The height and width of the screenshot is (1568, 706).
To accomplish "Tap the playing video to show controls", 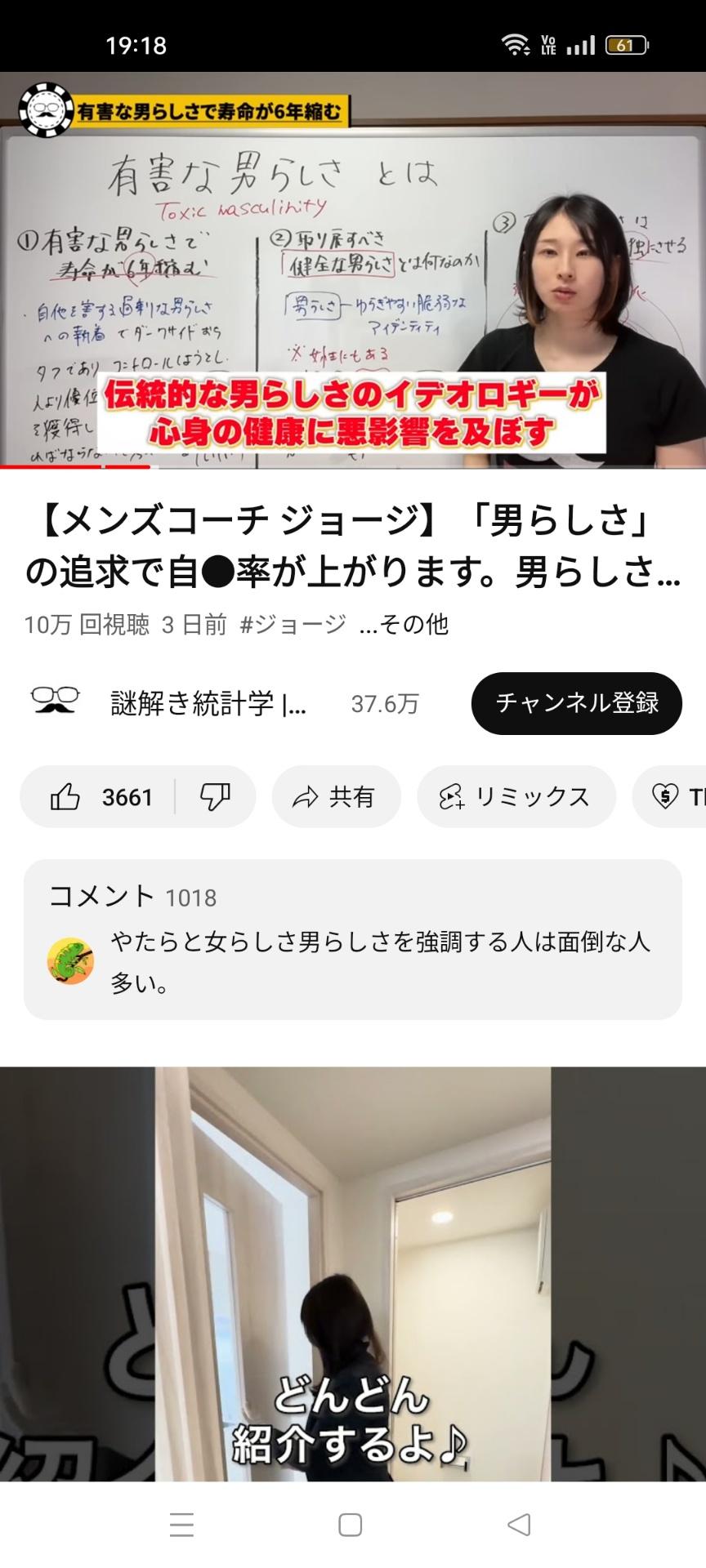I will 353,269.
